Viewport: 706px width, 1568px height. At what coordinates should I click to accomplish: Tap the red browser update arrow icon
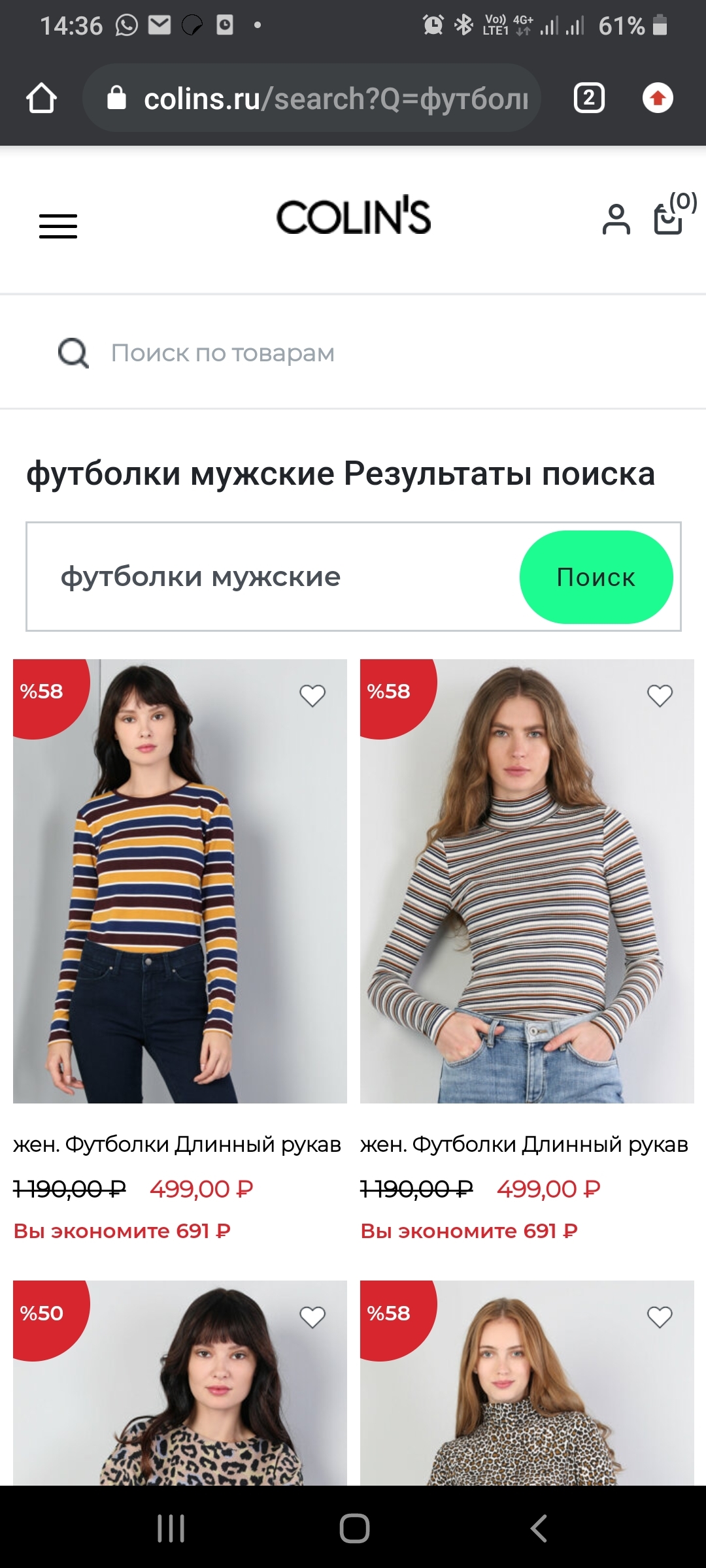coord(658,99)
